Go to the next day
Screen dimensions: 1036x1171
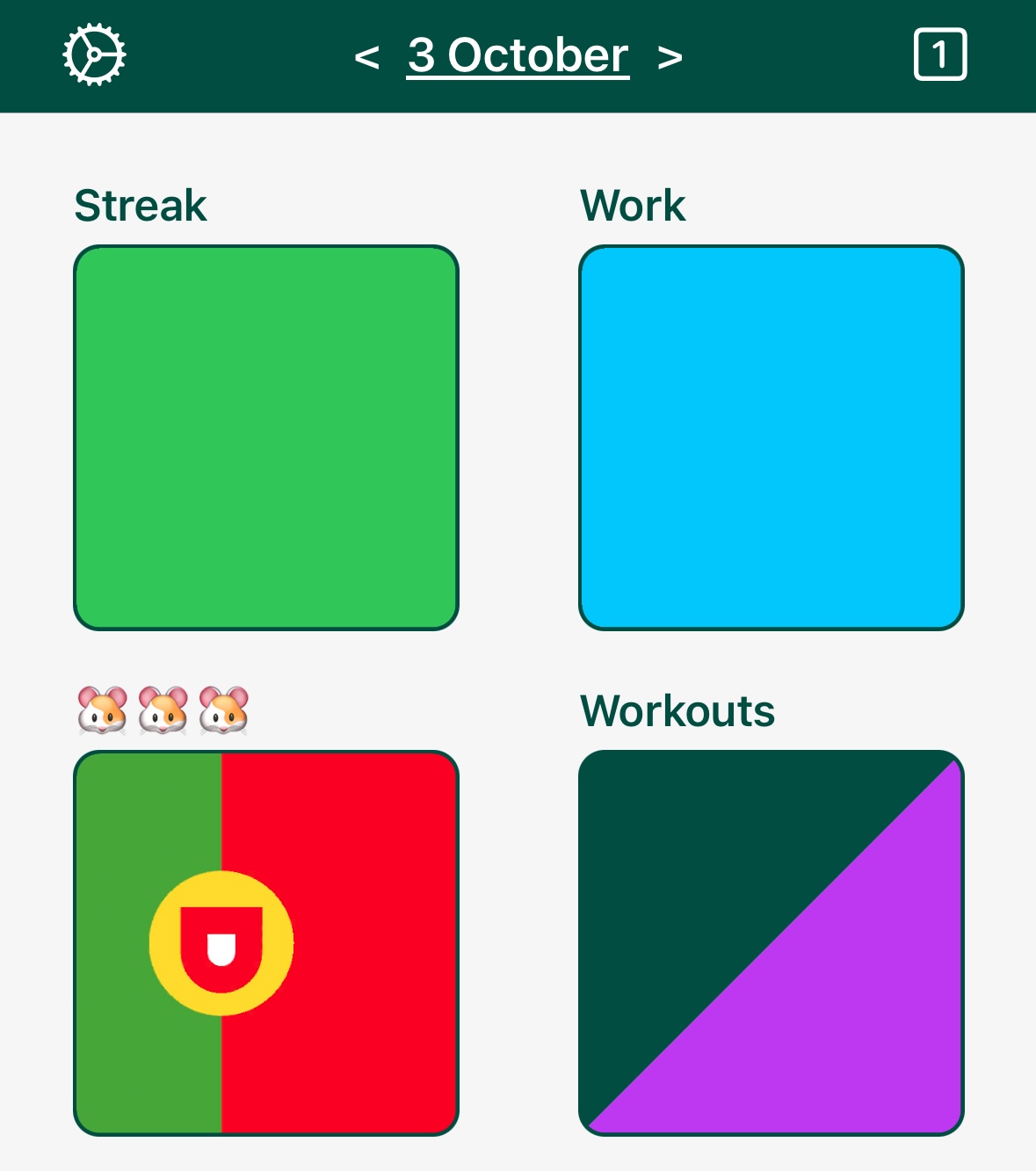670,57
